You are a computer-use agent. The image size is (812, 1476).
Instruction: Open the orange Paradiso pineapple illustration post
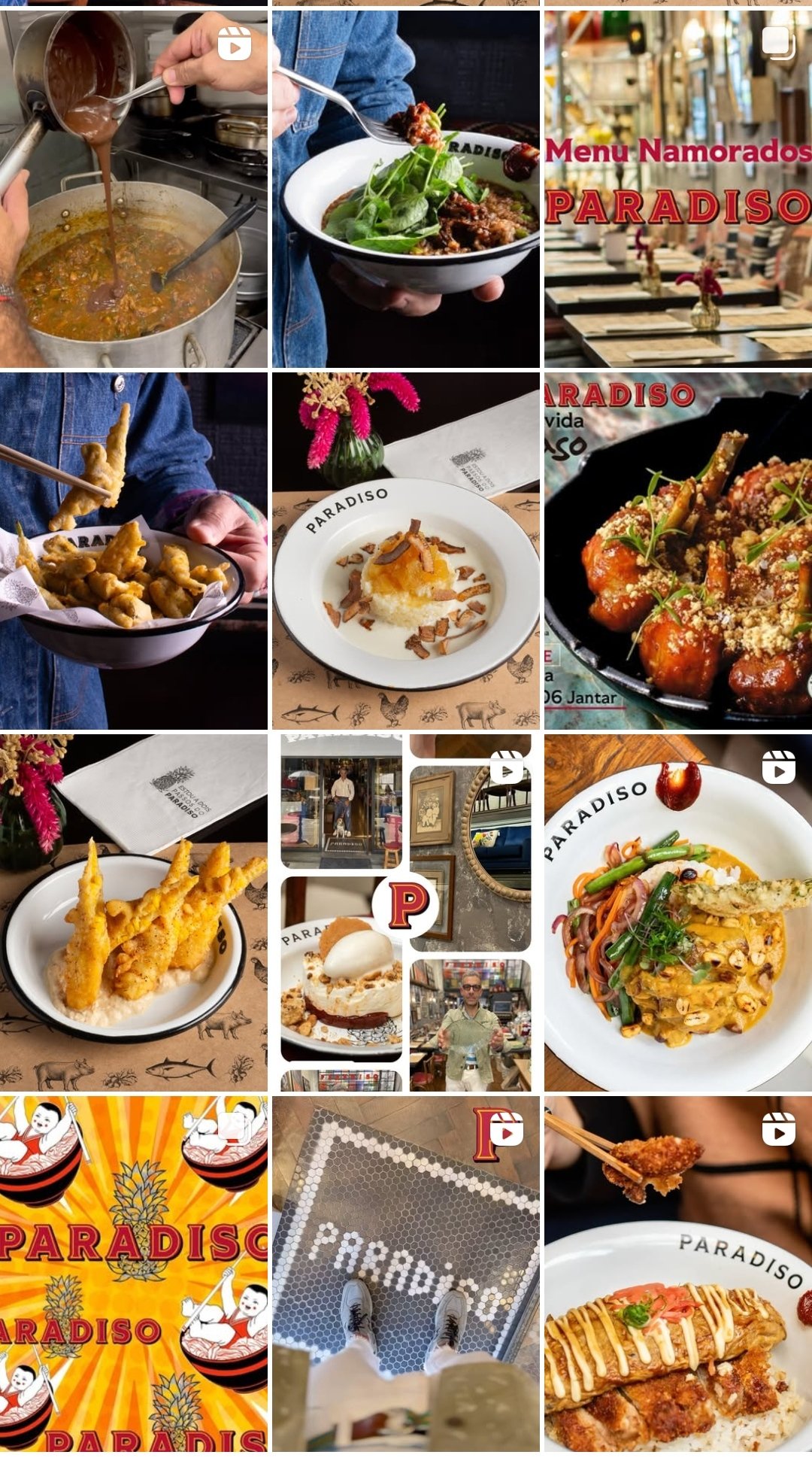pyautogui.click(x=133, y=1273)
